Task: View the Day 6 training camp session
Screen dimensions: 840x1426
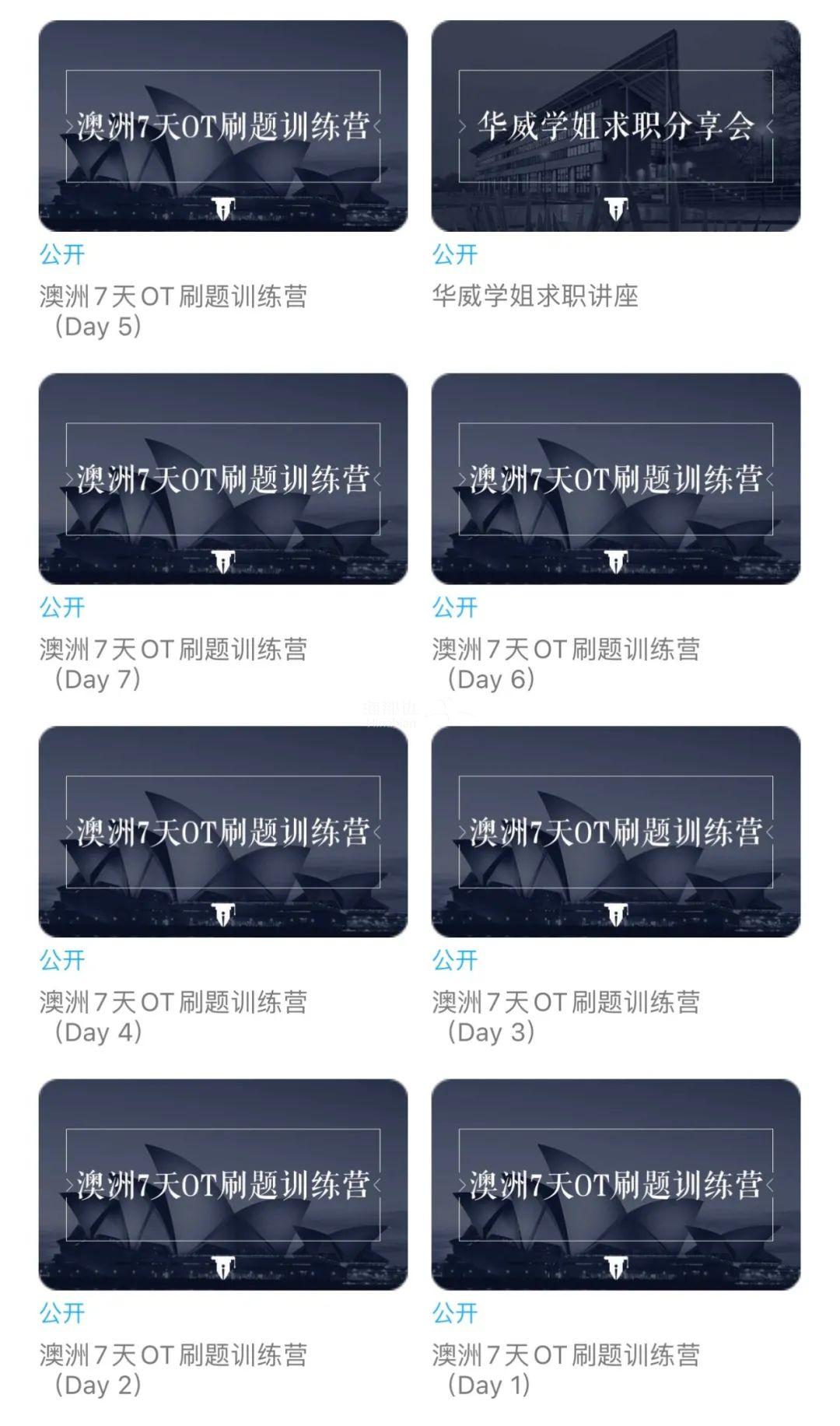Action: click(x=615, y=478)
